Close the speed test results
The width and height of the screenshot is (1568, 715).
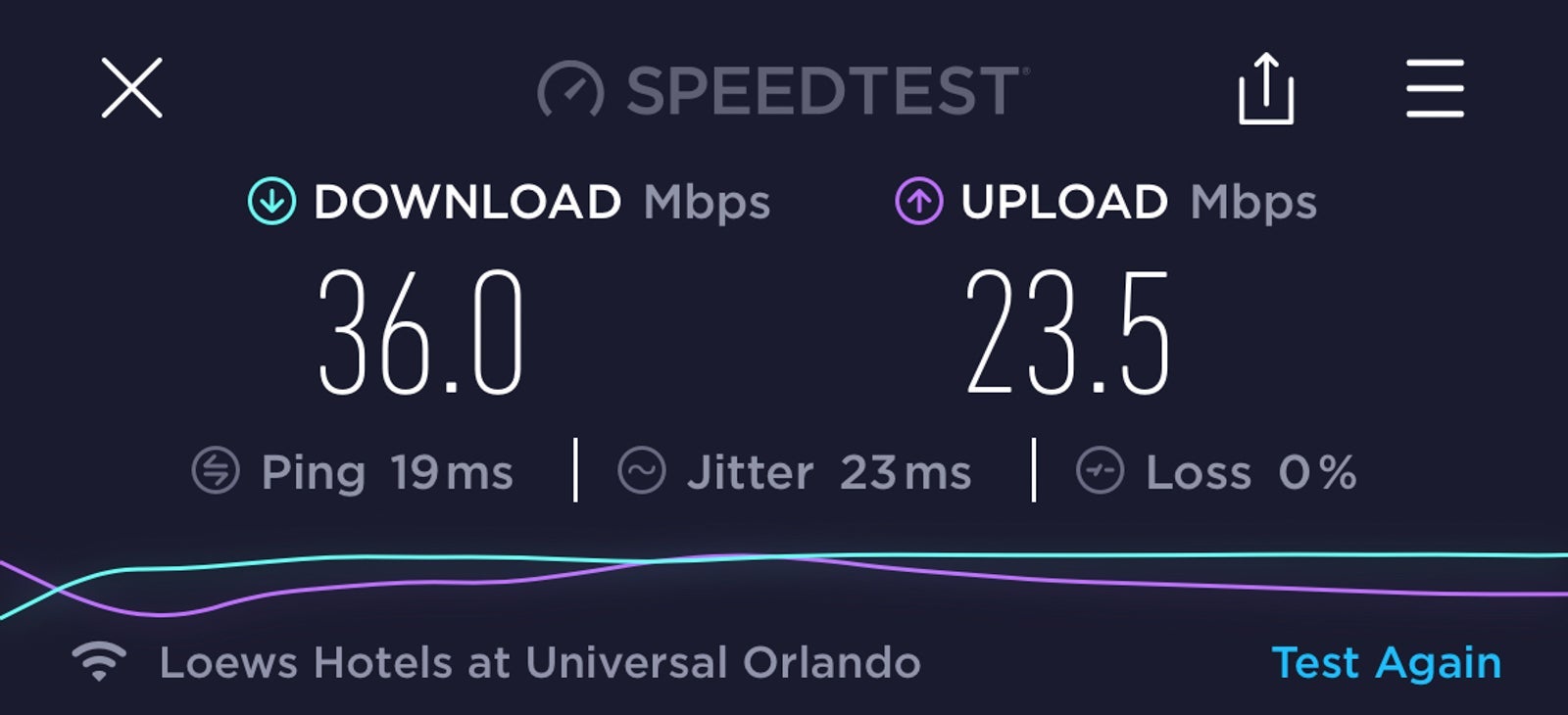click(132, 88)
